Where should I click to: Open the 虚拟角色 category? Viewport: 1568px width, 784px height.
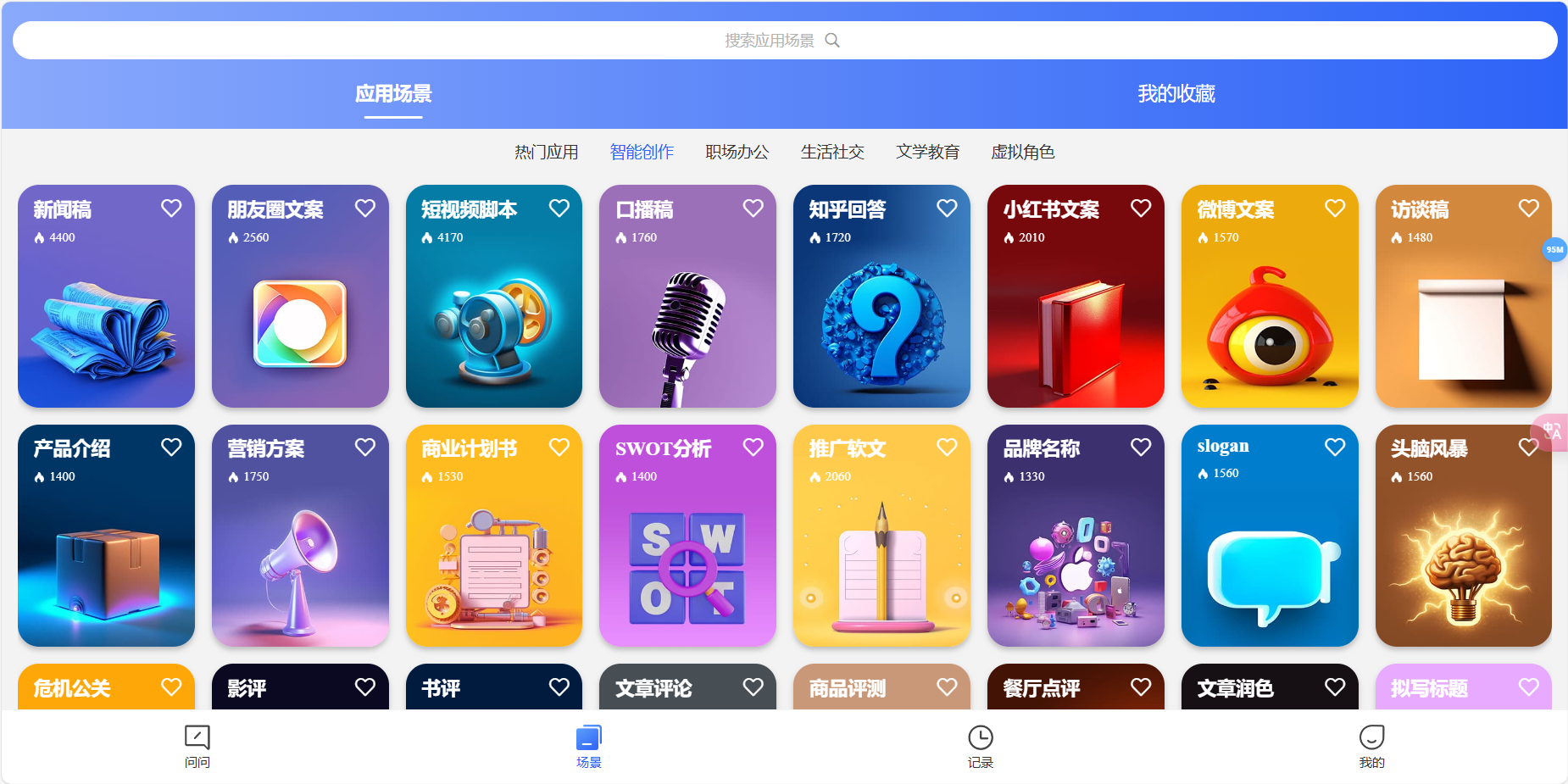[1022, 152]
